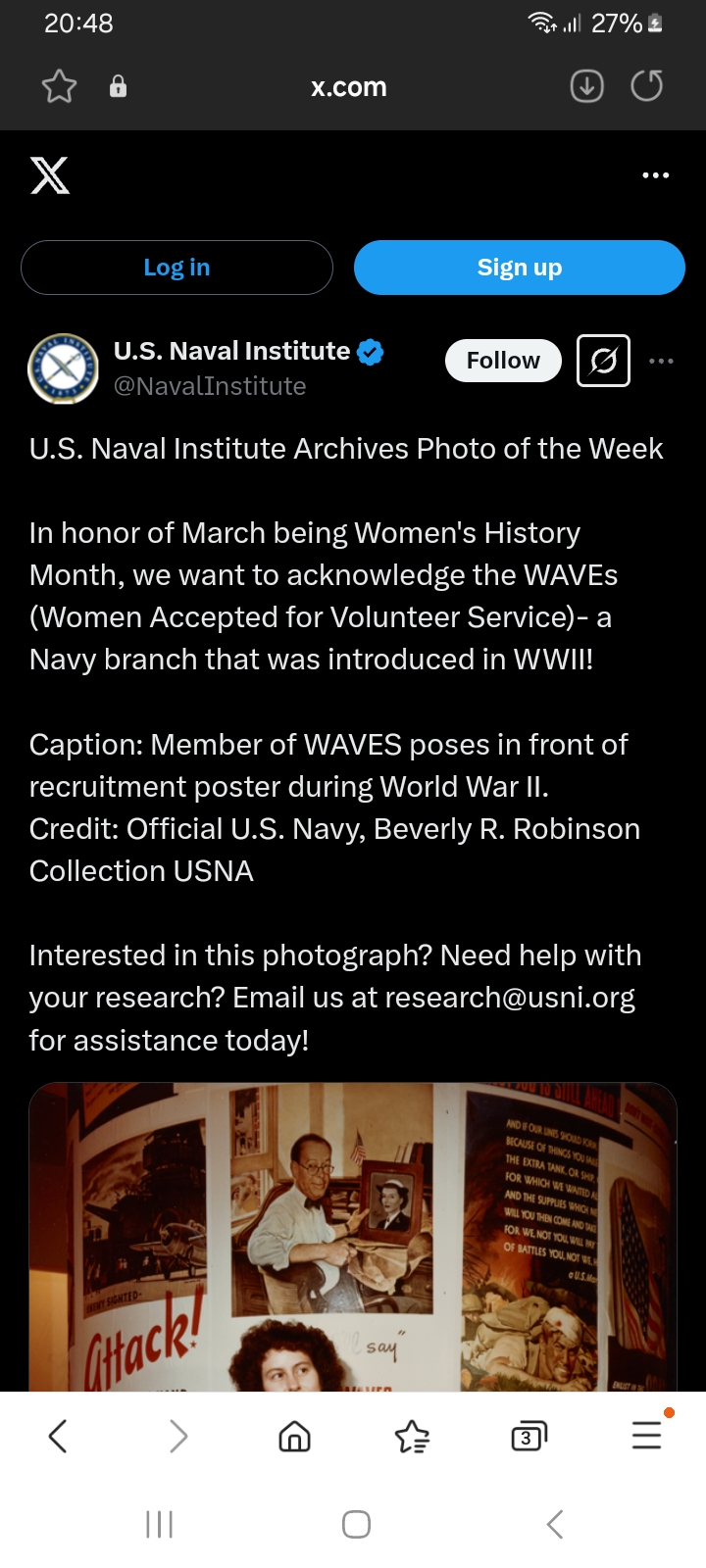Follow U.S. Naval Institute
Image resolution: width=706 pixels, height=1568 pixels.
tap(503, 361)
